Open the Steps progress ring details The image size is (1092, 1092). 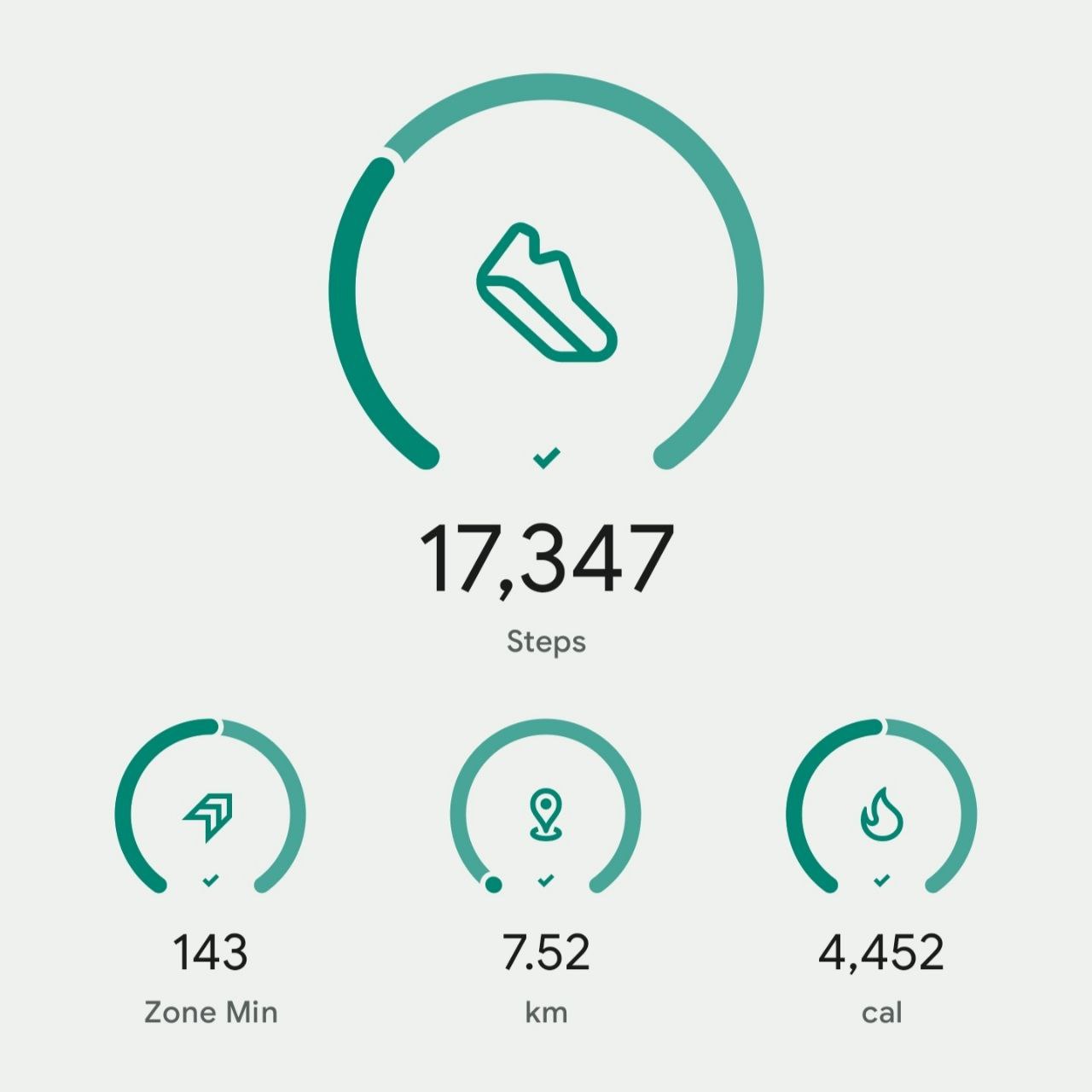(546, 292)
